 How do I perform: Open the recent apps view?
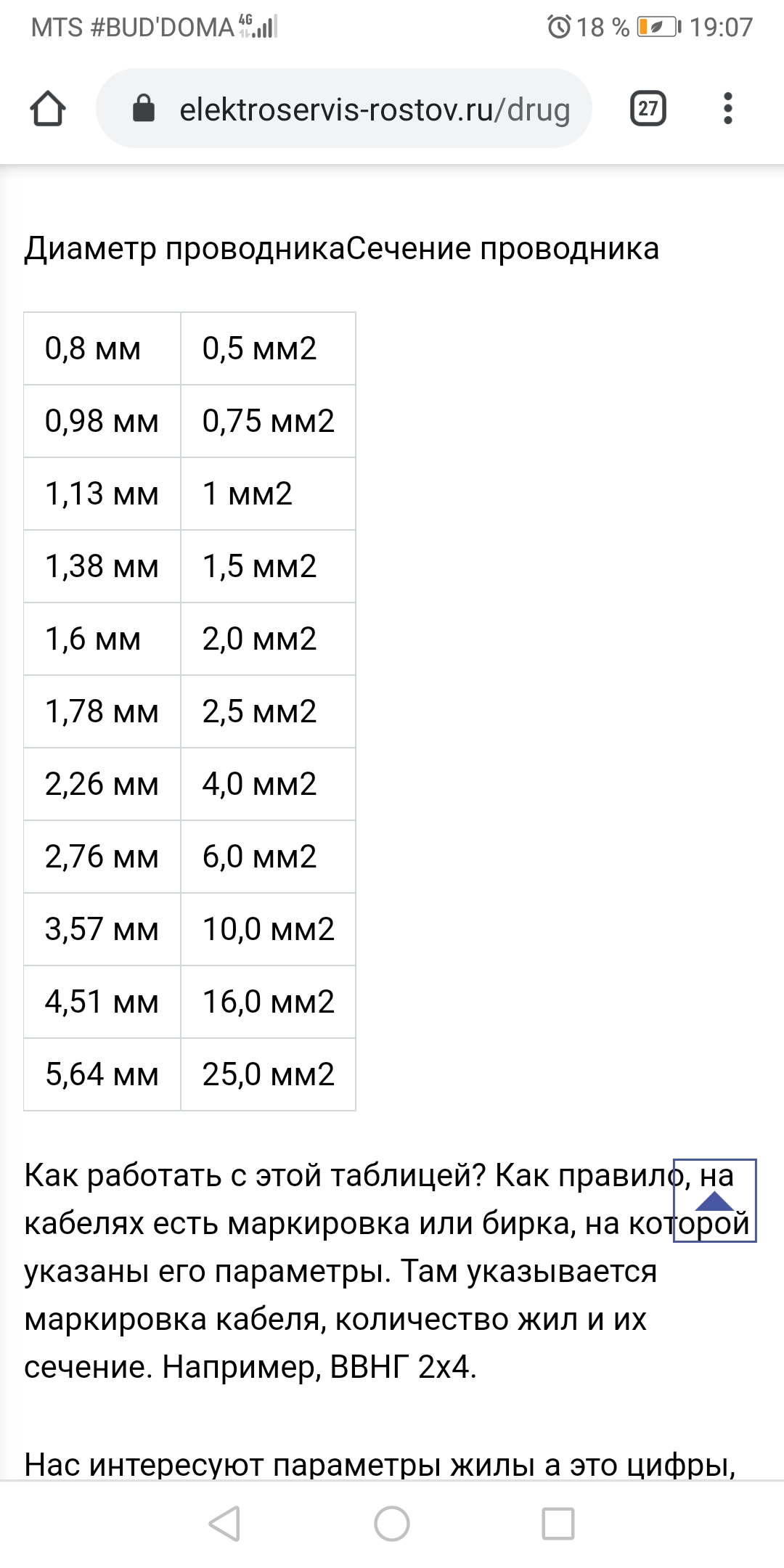[x=558, y=1523]
